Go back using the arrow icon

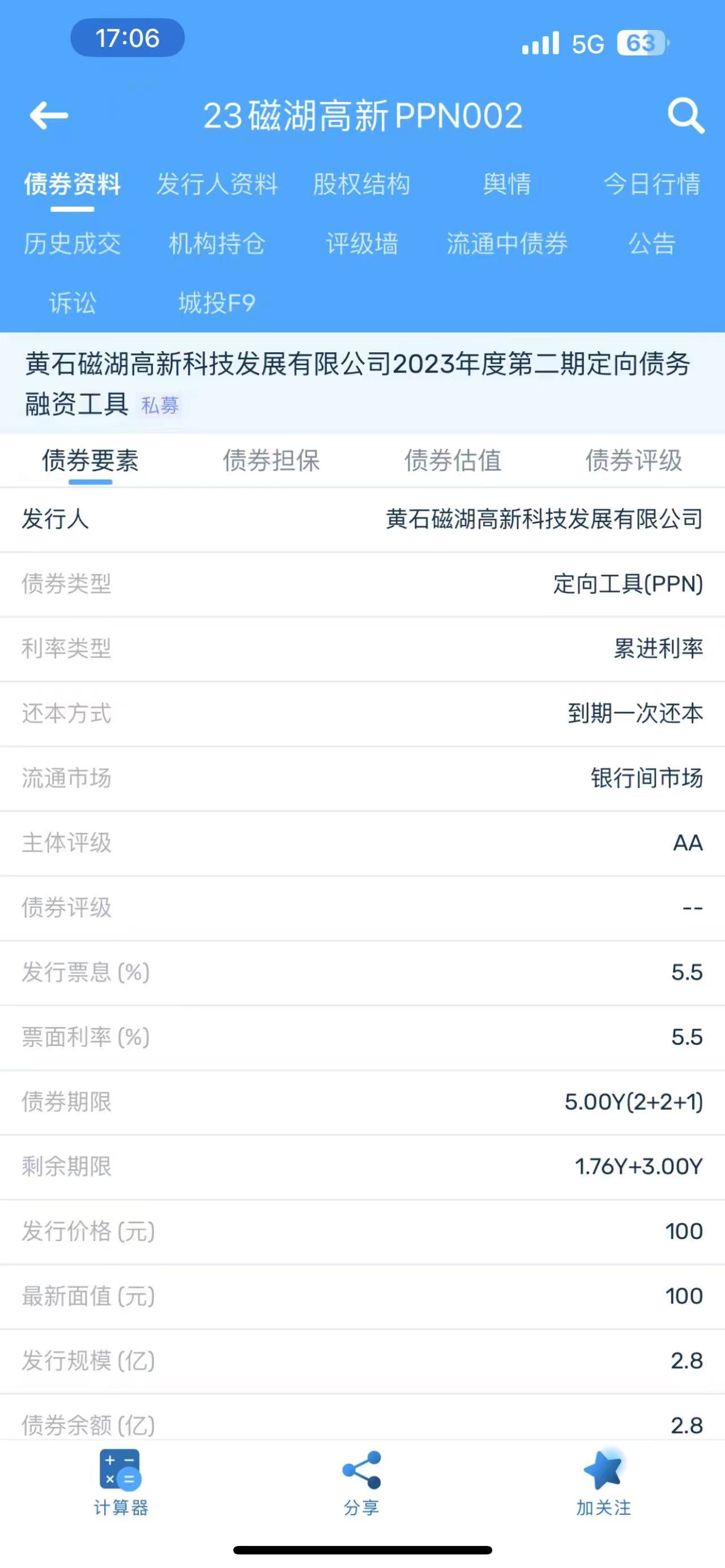49,116
